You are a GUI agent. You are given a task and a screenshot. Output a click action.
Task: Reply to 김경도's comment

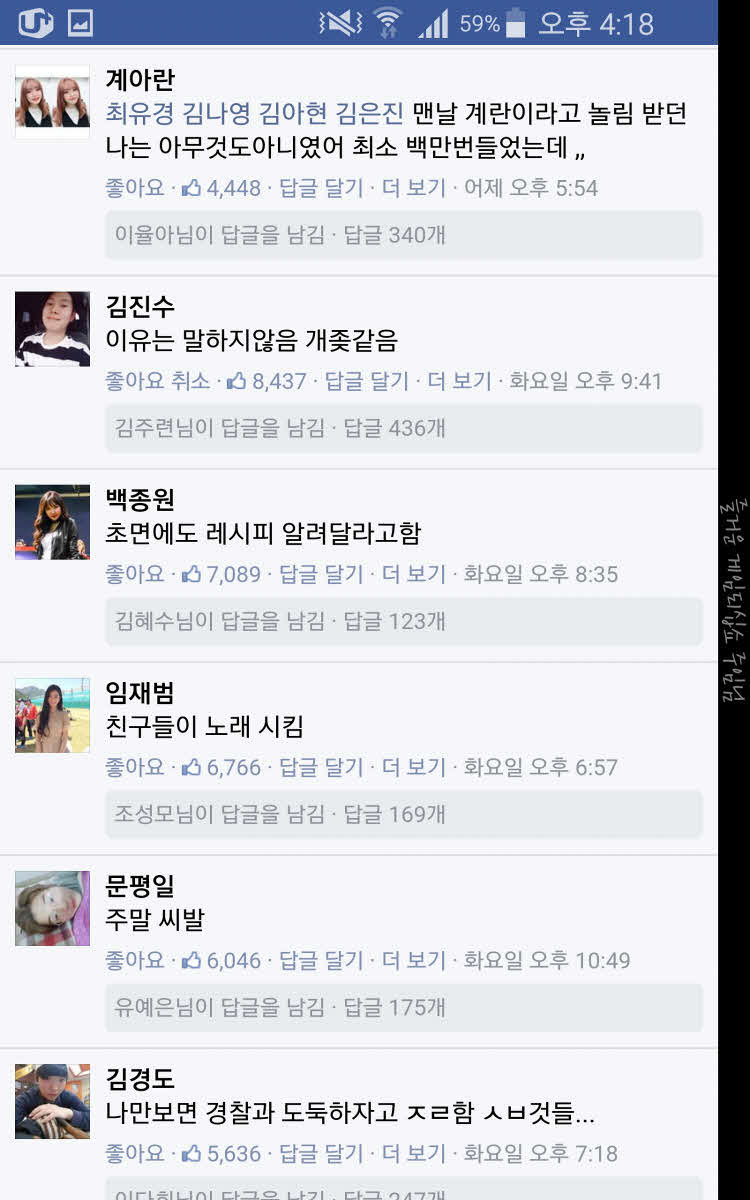click(x=320, y=1153)
